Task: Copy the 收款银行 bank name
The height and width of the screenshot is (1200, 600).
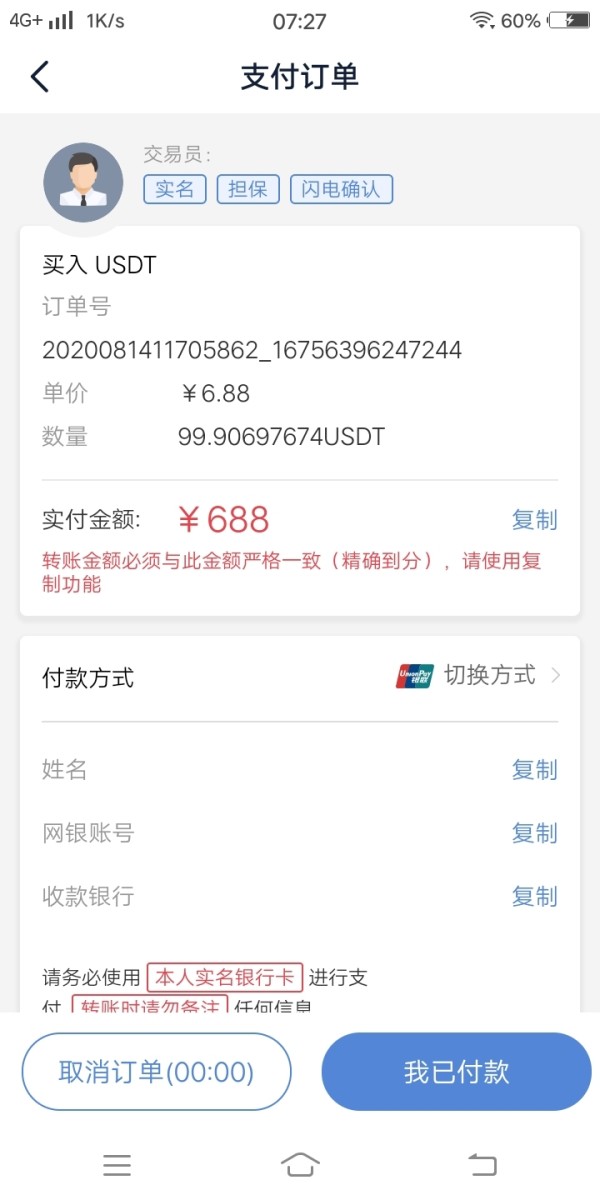Action: coord(534,896)
